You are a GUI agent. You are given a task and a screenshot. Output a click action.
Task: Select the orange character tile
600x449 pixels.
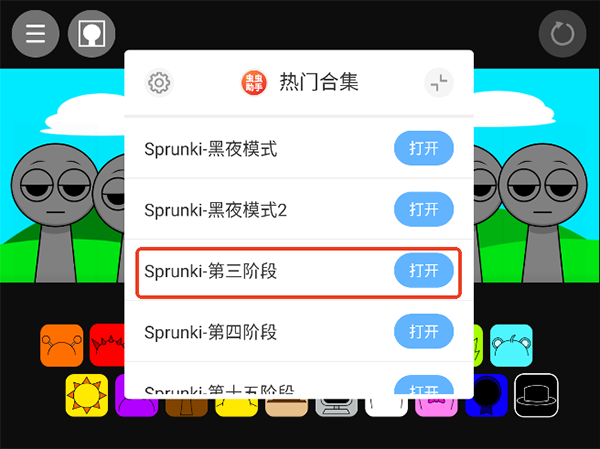[x=61, y=345]
